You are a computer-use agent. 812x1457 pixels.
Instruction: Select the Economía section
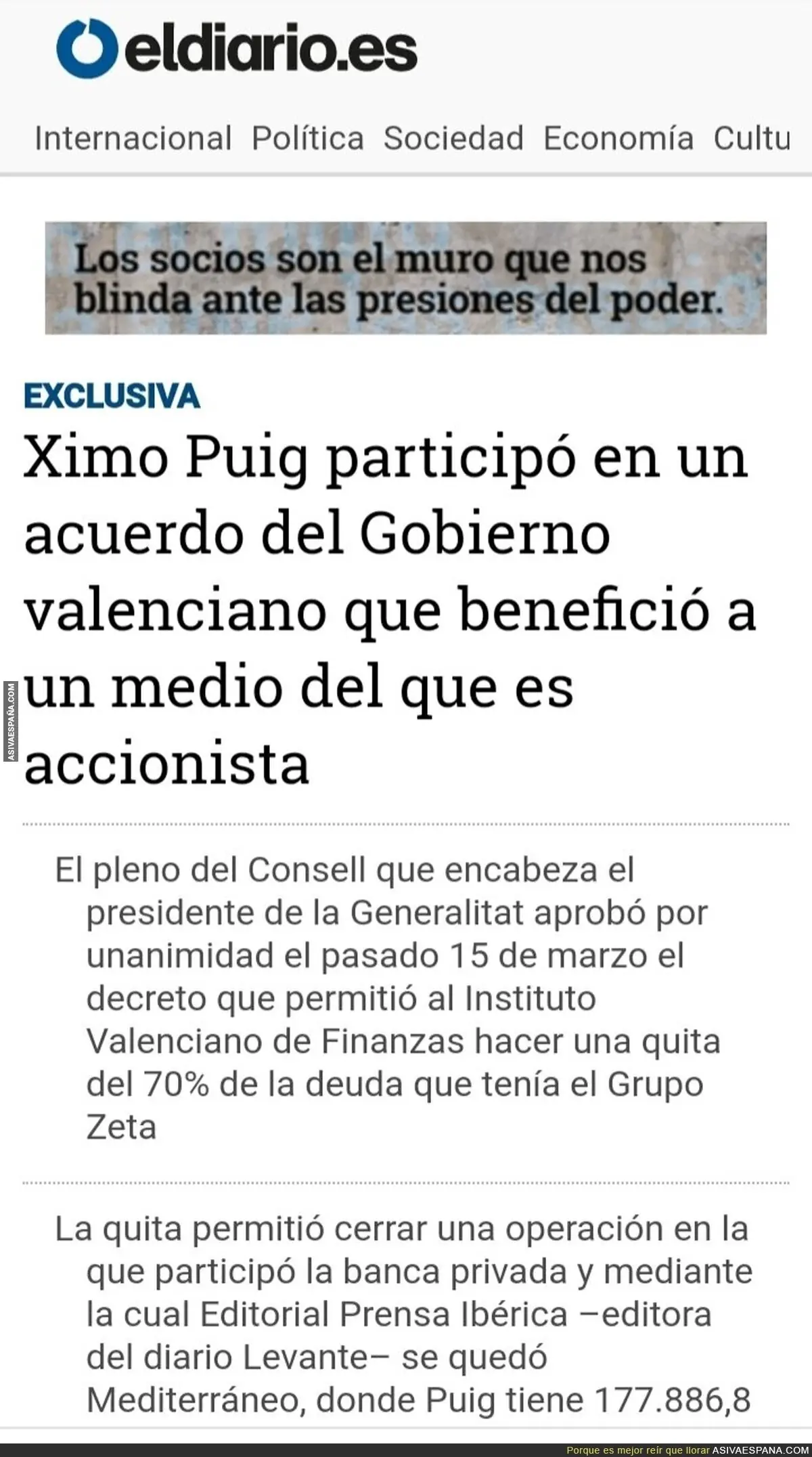(x=618, y=138)
